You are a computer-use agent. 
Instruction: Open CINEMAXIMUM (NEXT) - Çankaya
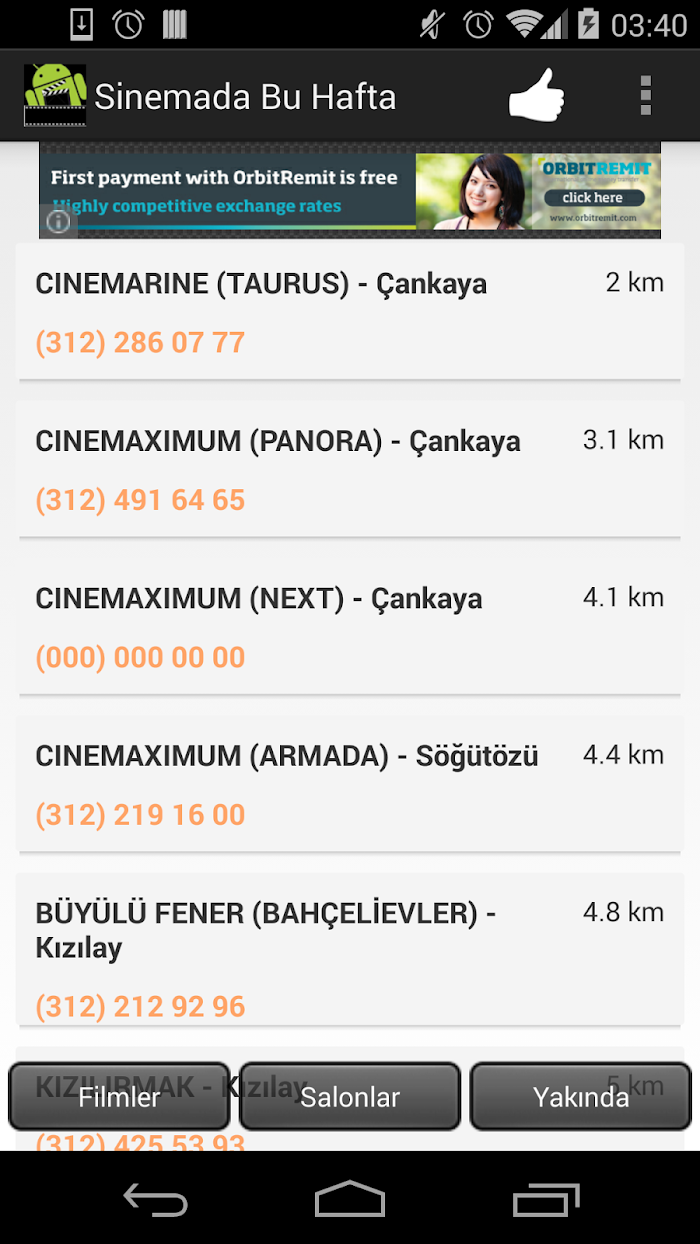(350, 625)
